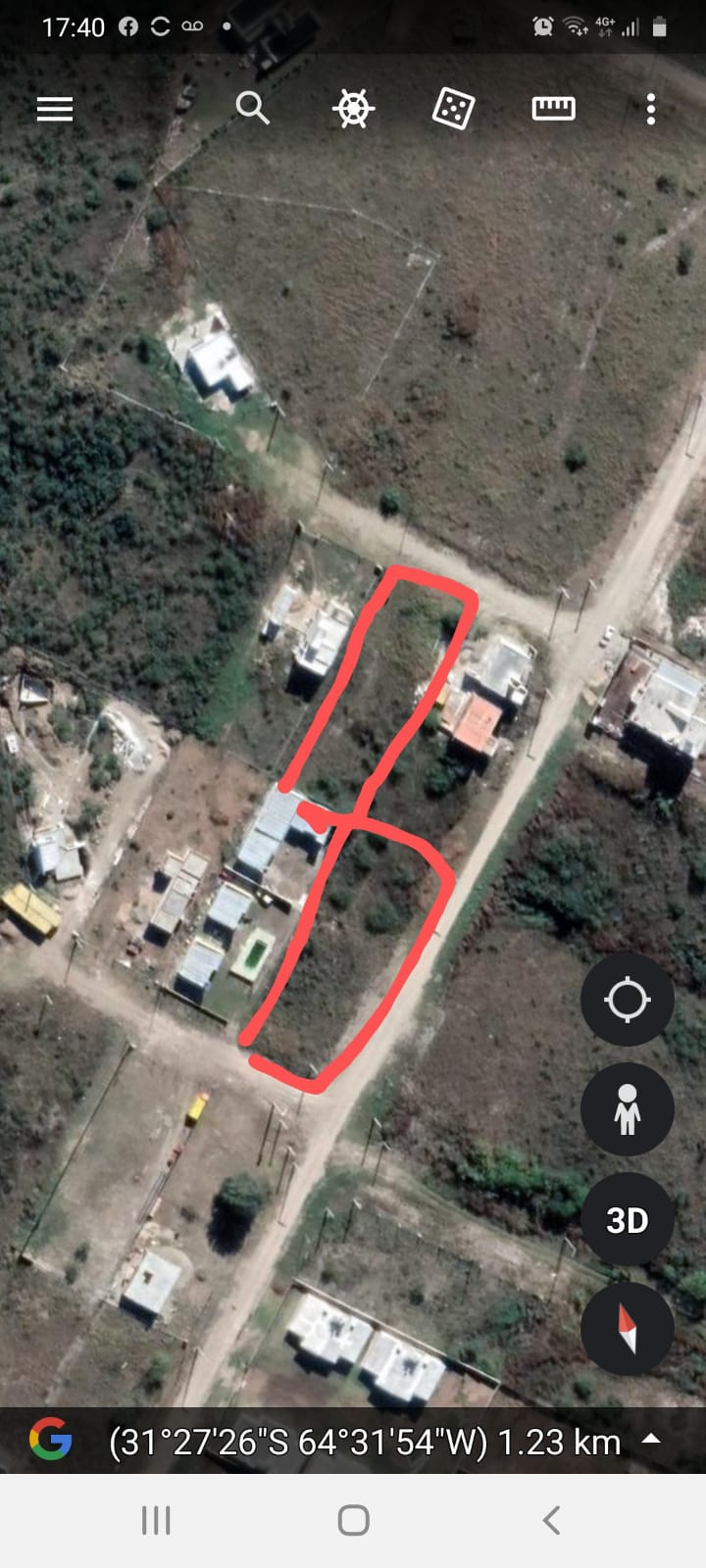Switch the map to 3D view
706x1568 pixels.
628,1220
